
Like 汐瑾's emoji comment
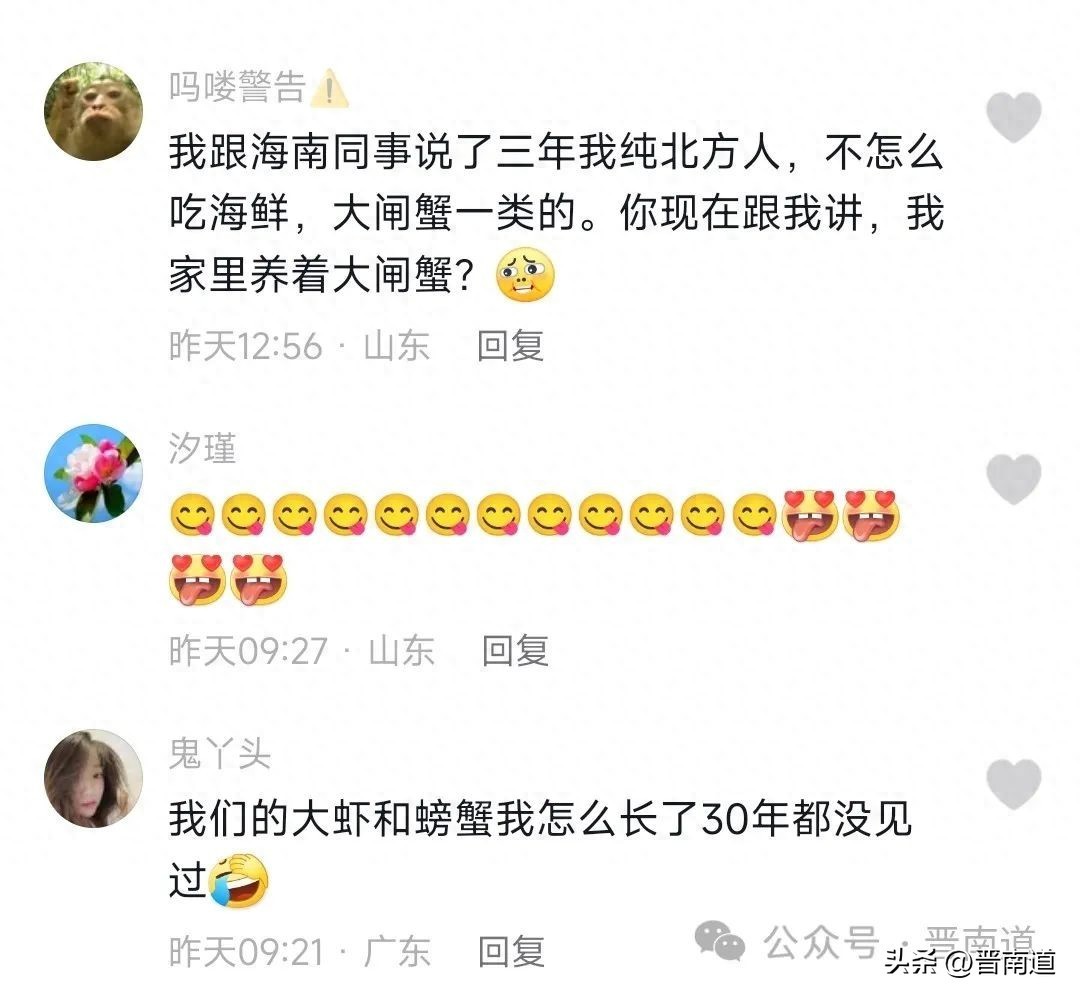[x=1014, y=478]
